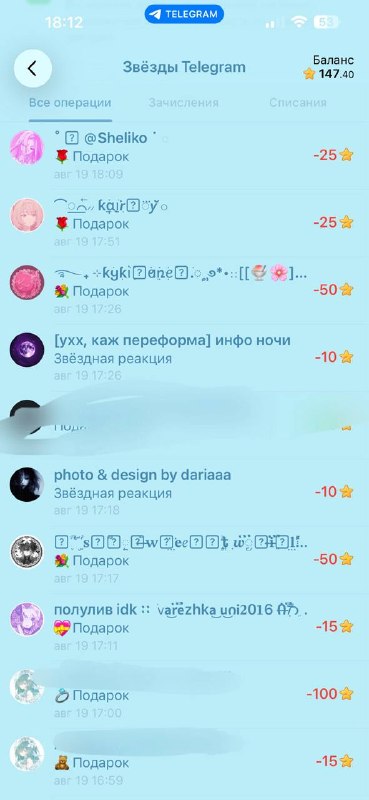Open the teddy bear gift entry from 16:59
Image resolution: width=369 pixels, height=800 pixels.
pos(184,761)
